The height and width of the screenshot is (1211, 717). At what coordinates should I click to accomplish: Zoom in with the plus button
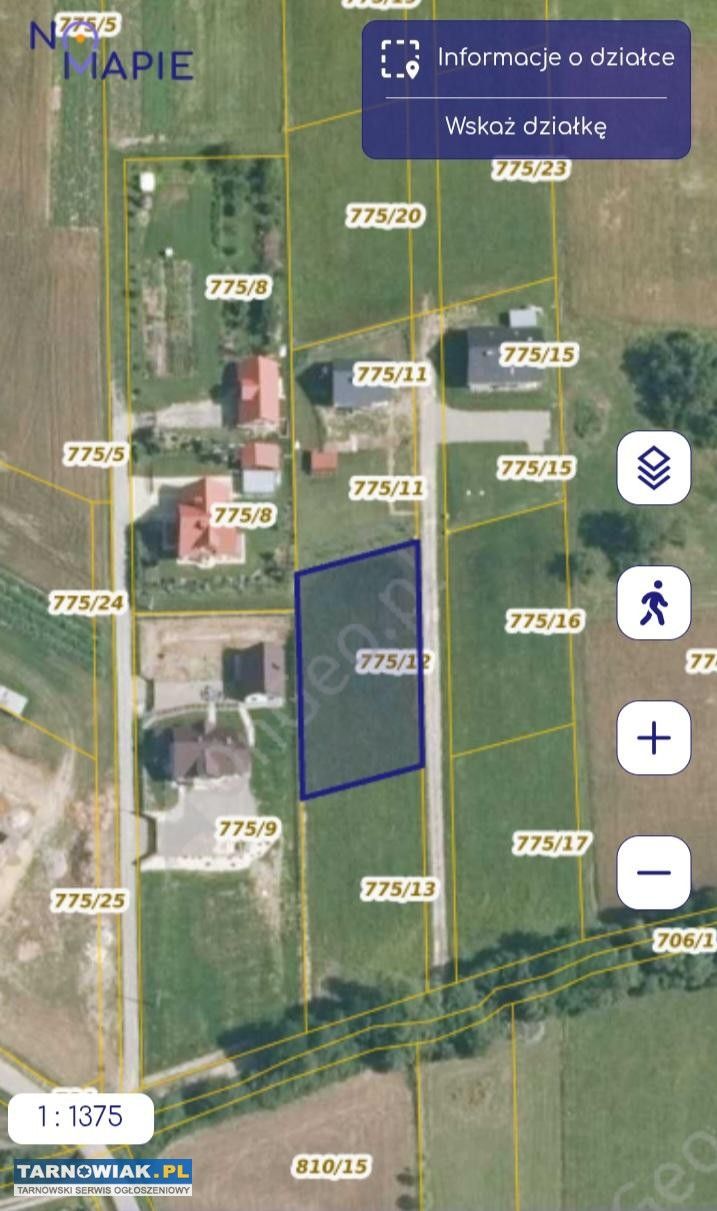653,738
